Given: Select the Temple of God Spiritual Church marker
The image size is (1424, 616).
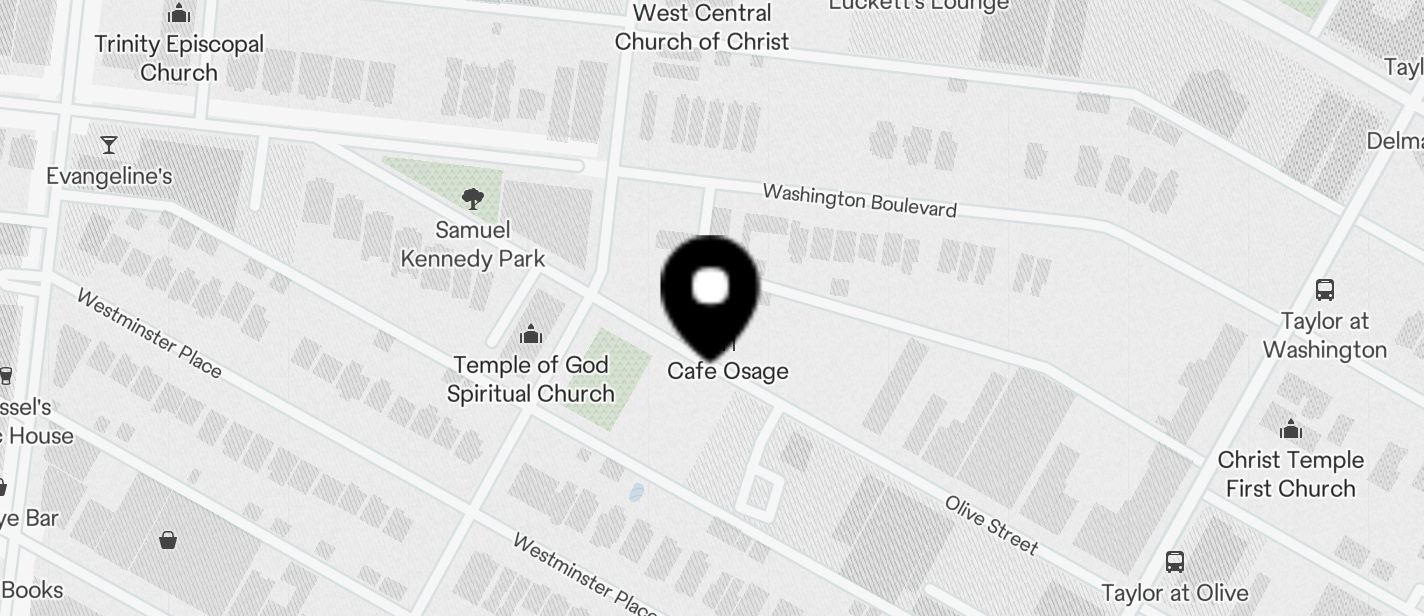Looking at the screenshot, I should (531, 334).
